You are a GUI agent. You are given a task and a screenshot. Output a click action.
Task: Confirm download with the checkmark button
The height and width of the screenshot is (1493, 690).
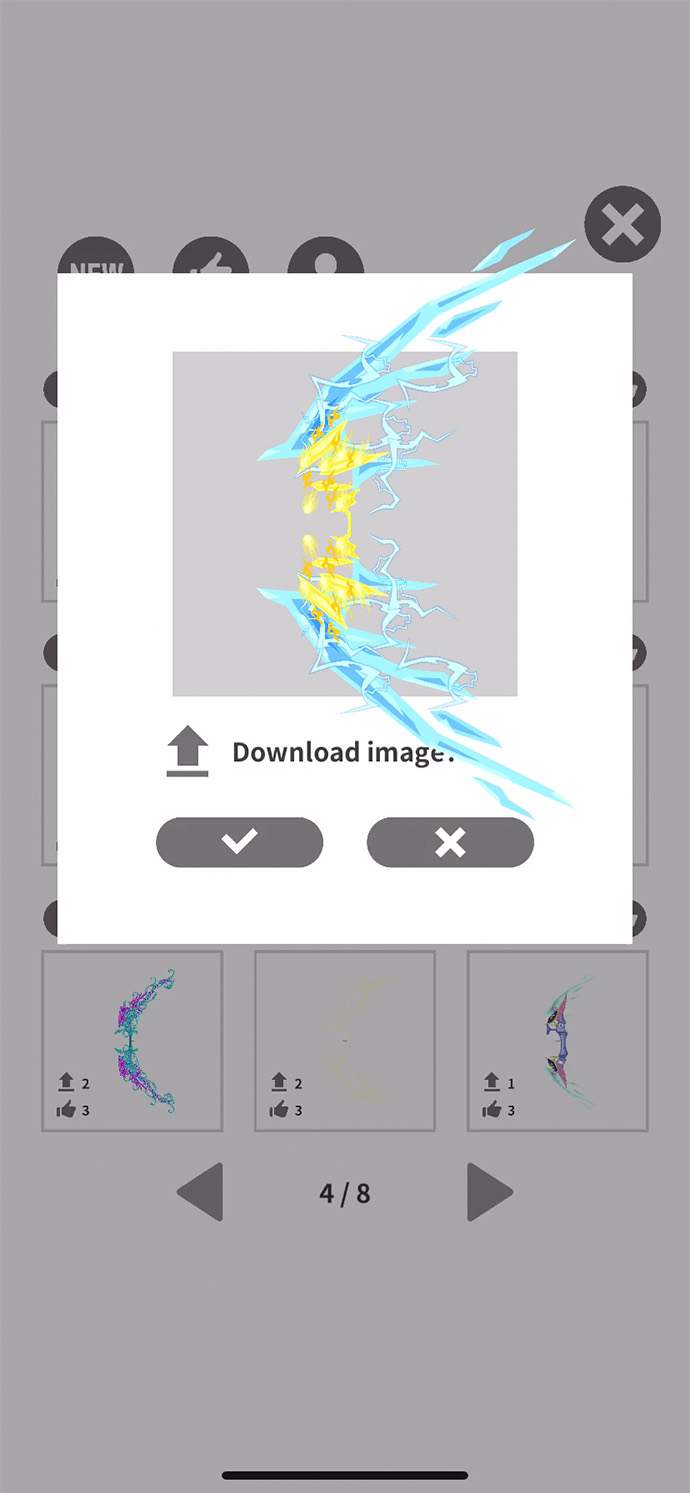(239, 842)
